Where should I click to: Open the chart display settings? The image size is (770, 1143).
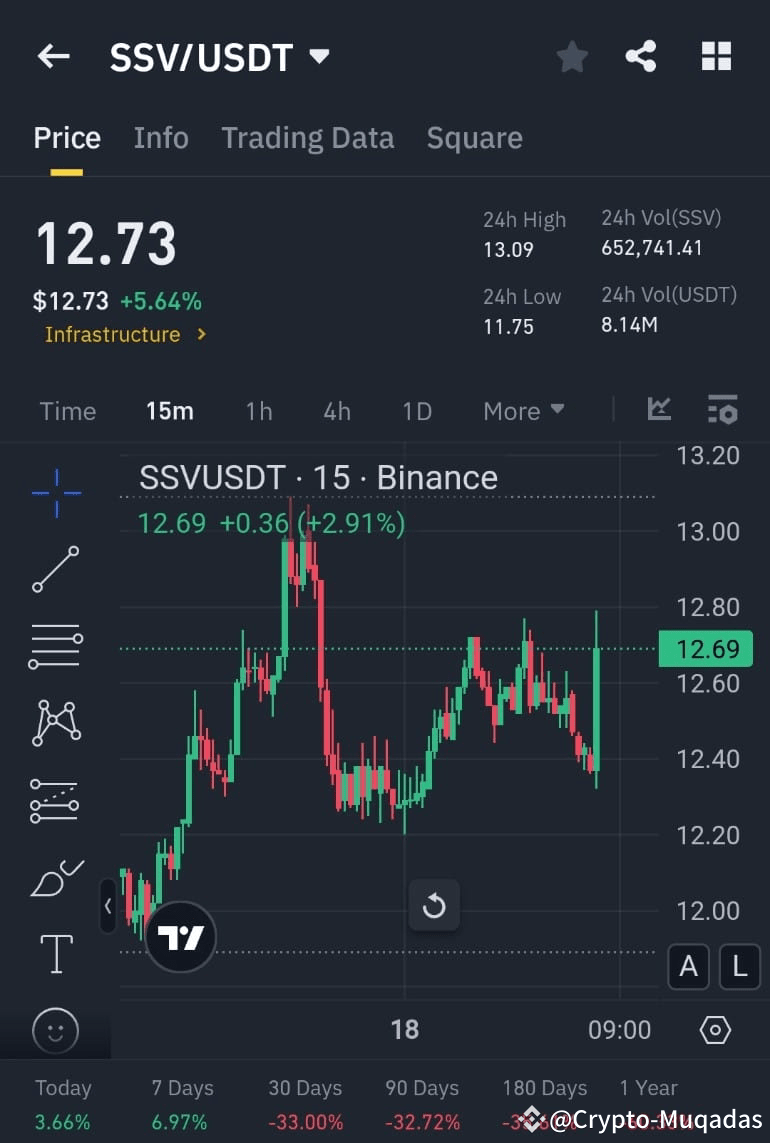tap(723, 410)
